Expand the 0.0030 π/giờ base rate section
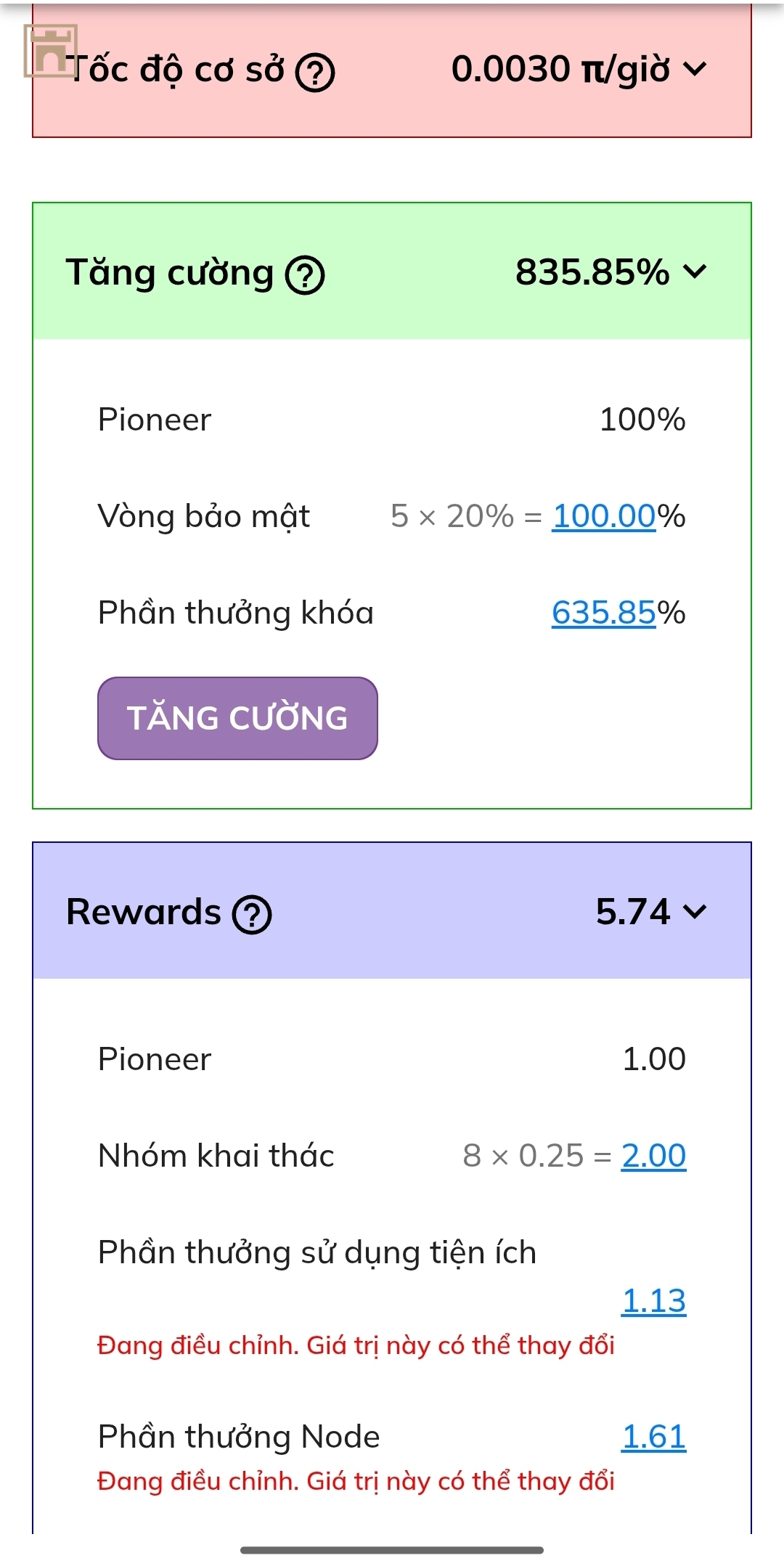 coord(695,69)
